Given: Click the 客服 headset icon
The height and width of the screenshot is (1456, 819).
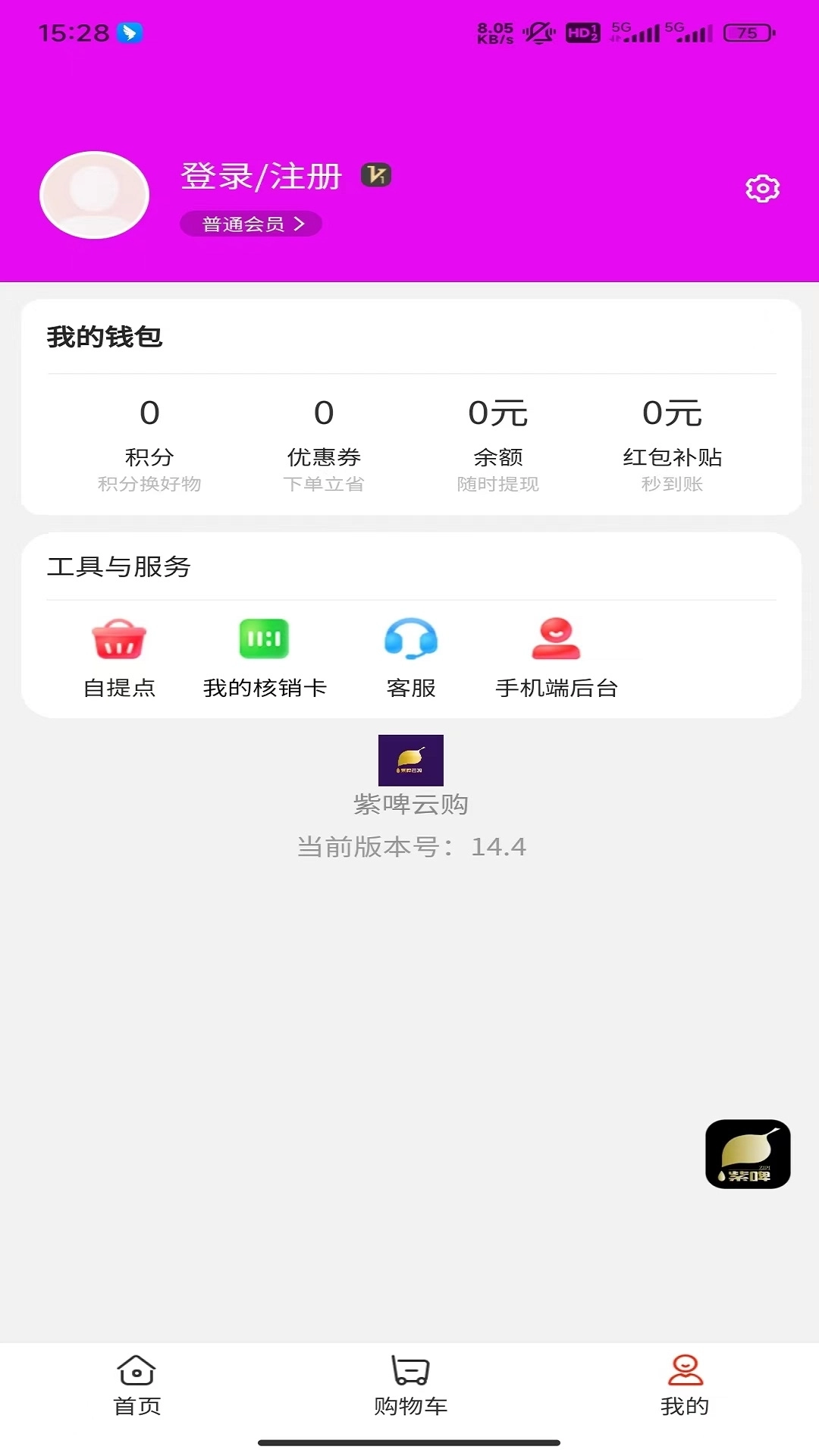Looking at the screenshot, I should click(411, 639).
